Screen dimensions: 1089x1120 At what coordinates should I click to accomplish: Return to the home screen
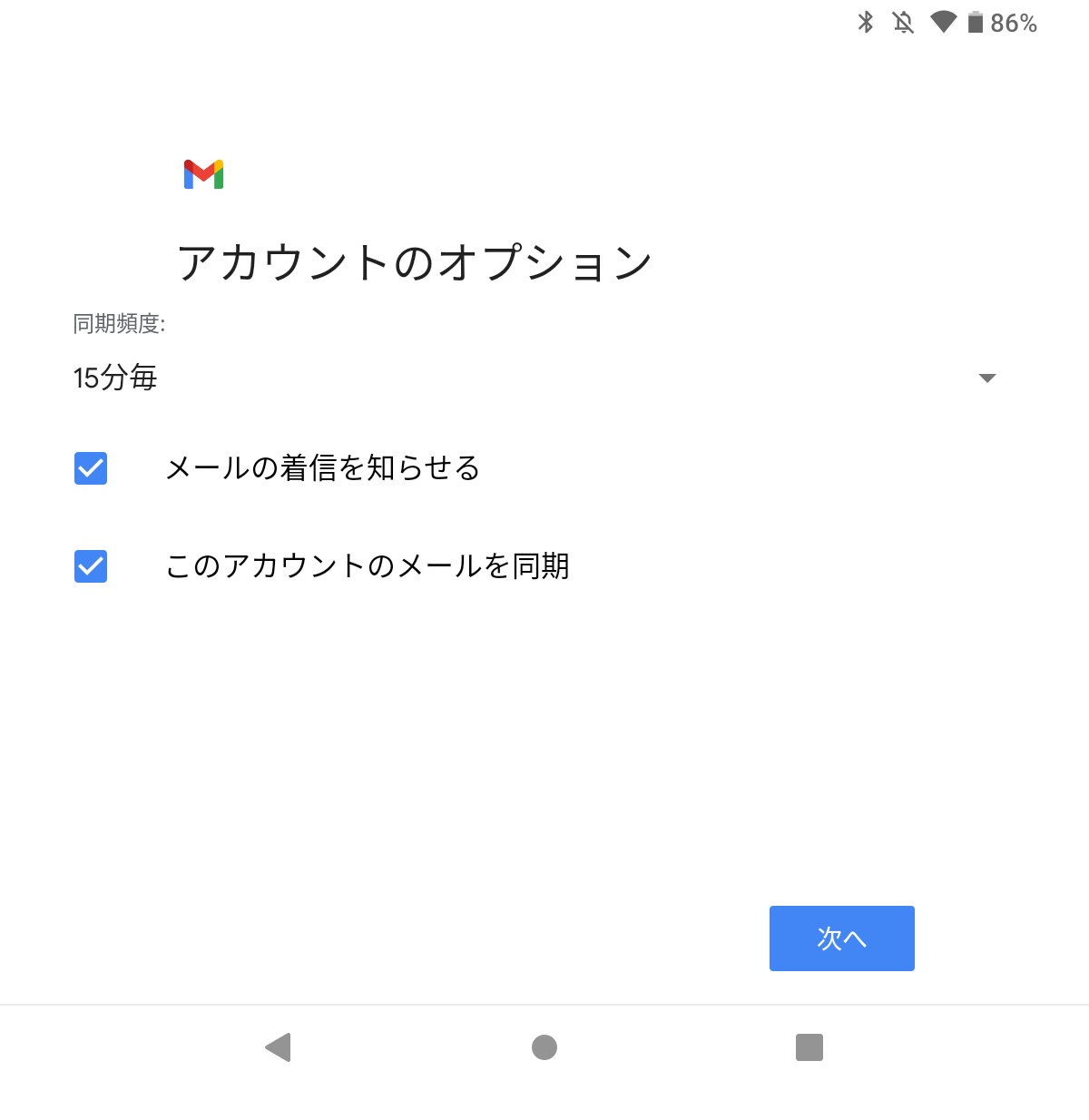click(544, 1047)
